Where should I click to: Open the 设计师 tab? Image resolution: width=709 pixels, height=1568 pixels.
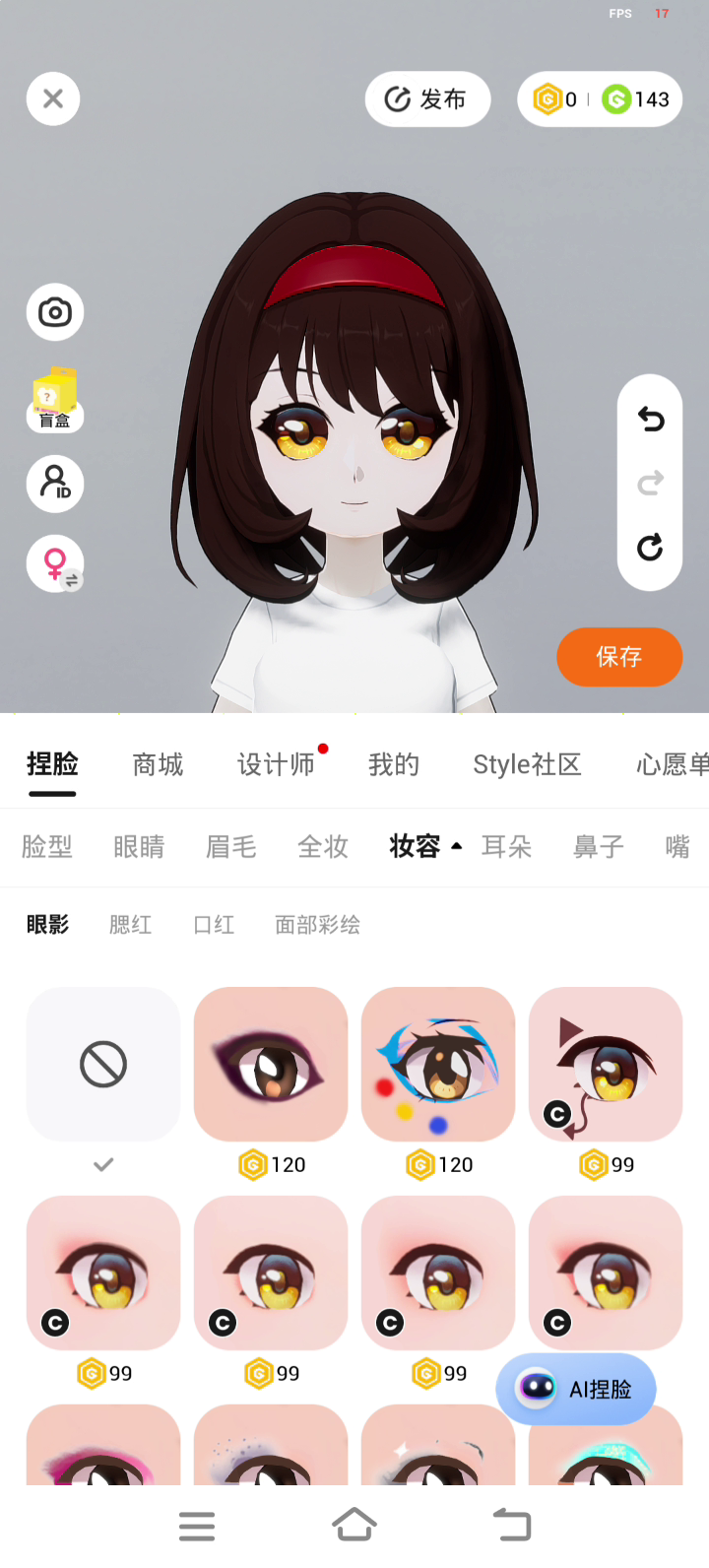click(276, 765)
